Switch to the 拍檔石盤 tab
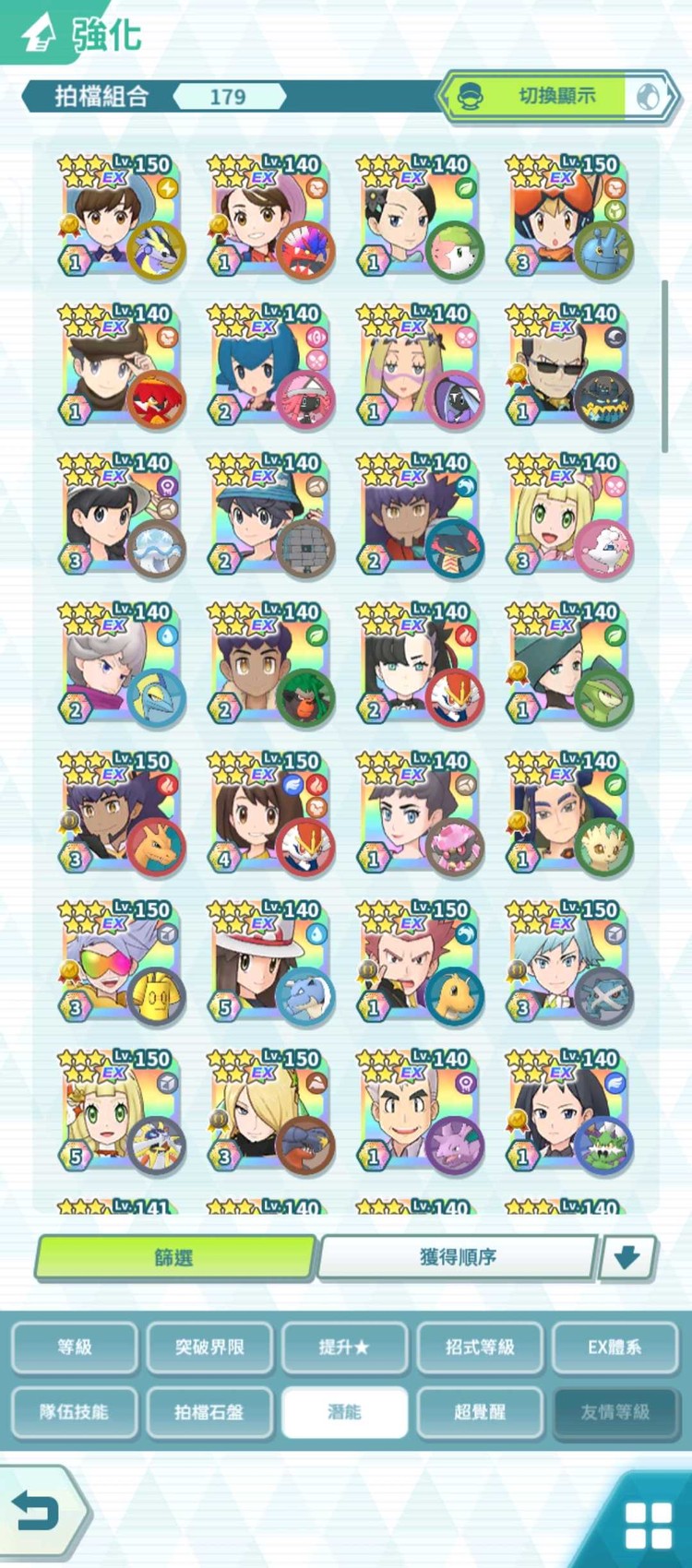 click(x=209, y=1411)
